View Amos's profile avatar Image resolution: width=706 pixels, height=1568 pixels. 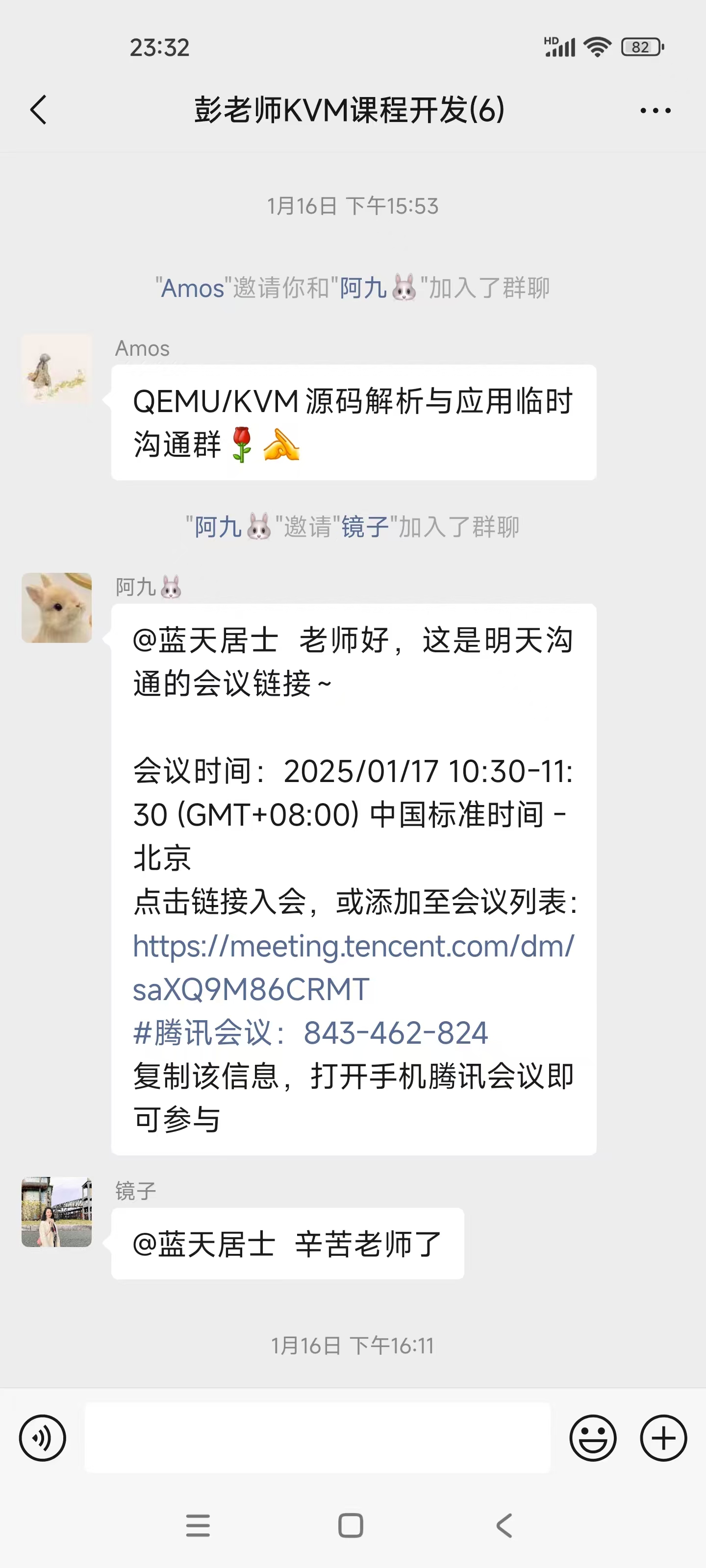pos(57,369)
